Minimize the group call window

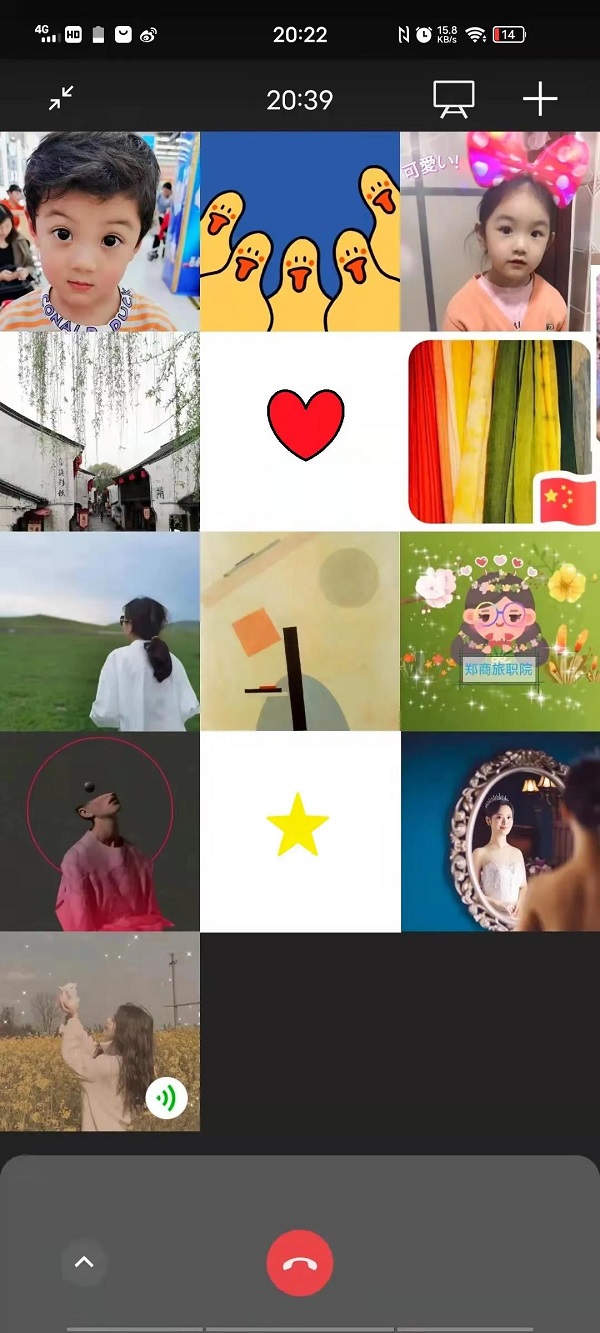tap(61, 98)
